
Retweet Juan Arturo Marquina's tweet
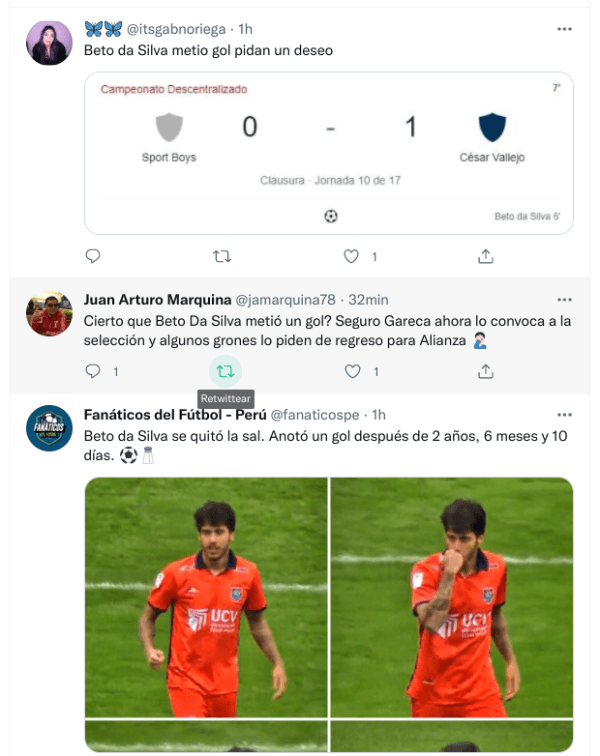pos(226,371)
